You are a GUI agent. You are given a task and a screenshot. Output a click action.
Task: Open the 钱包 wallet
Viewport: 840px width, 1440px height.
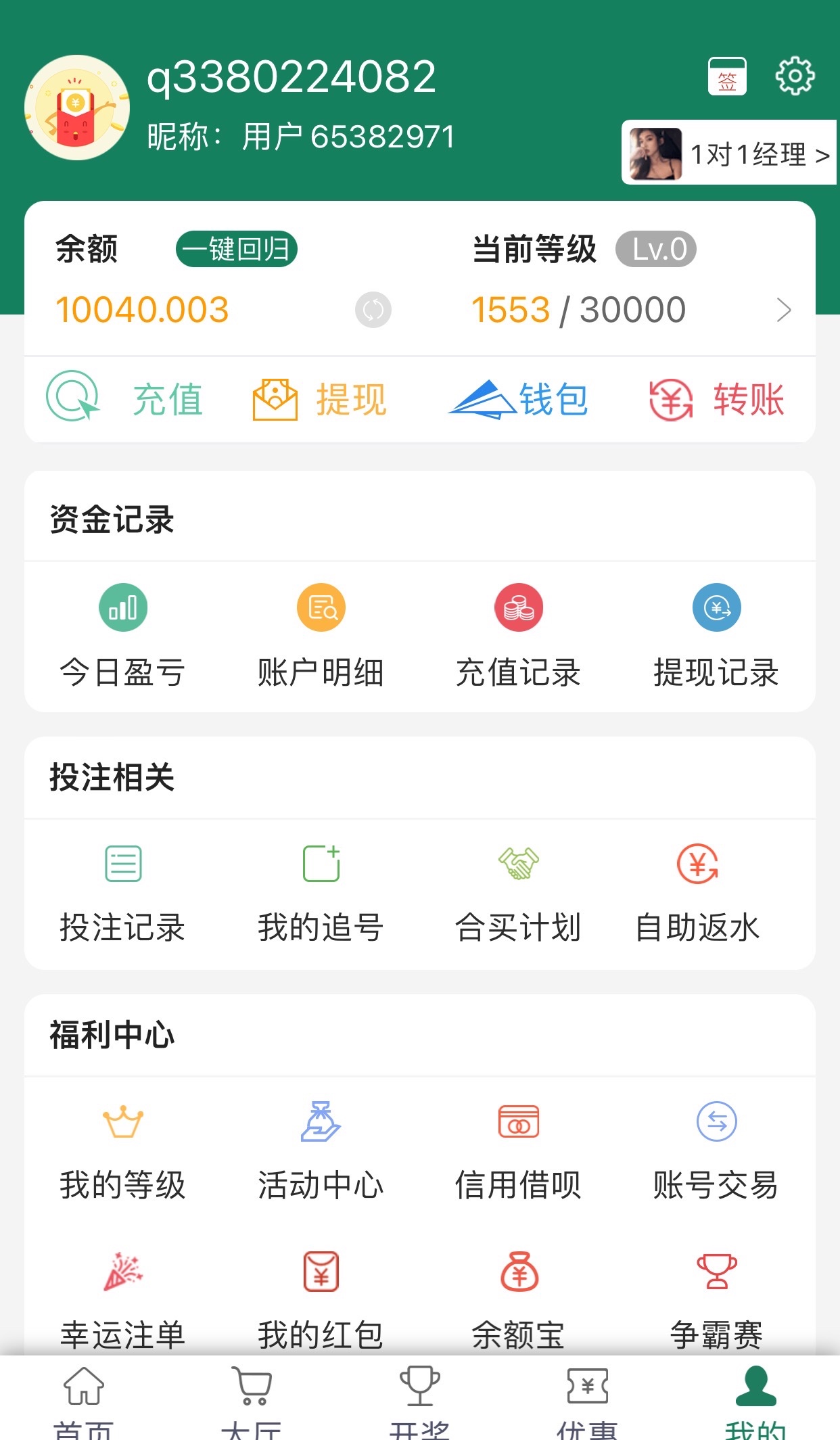(x=518, y=399)
